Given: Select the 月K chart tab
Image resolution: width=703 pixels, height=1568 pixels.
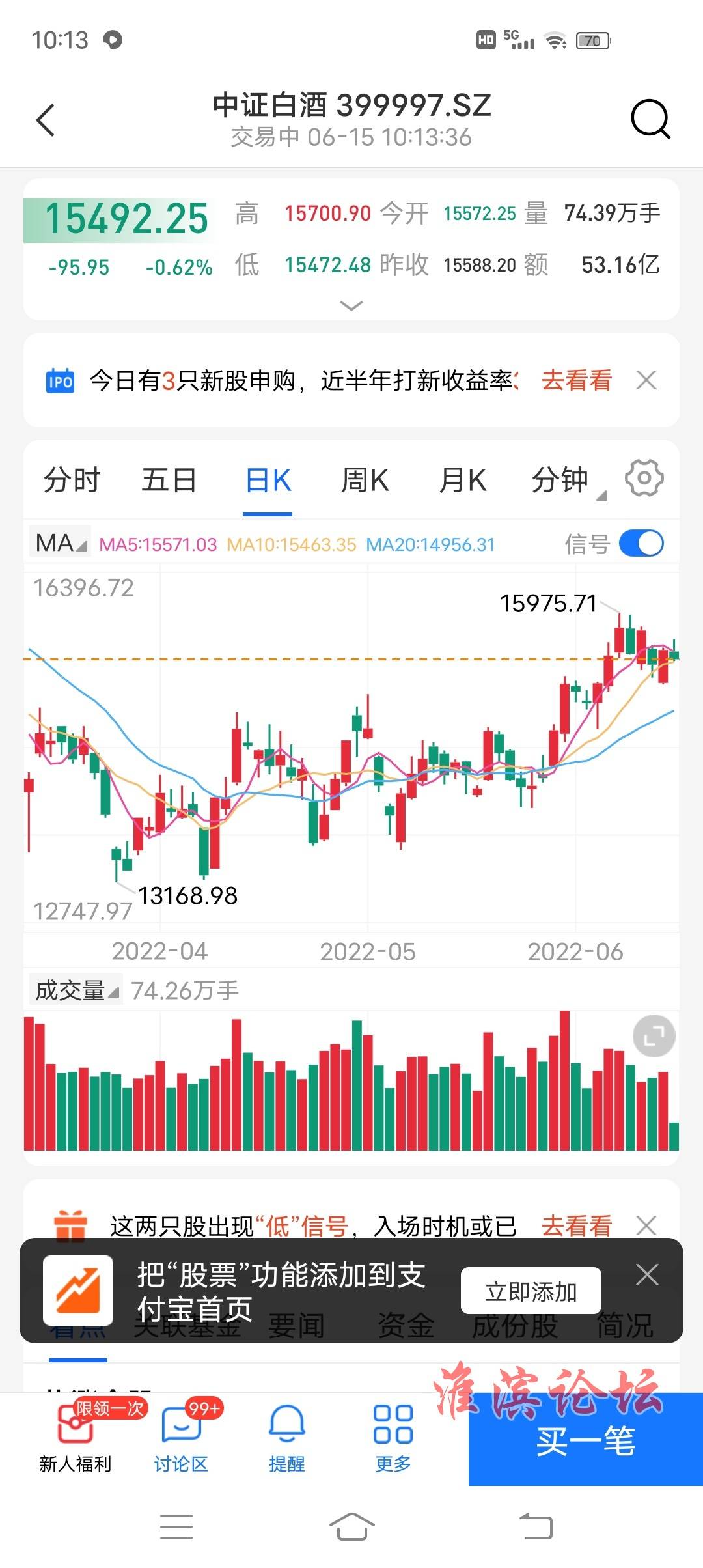Looking at the screenshot, I should pyautogui.click(x=463, y=481).
